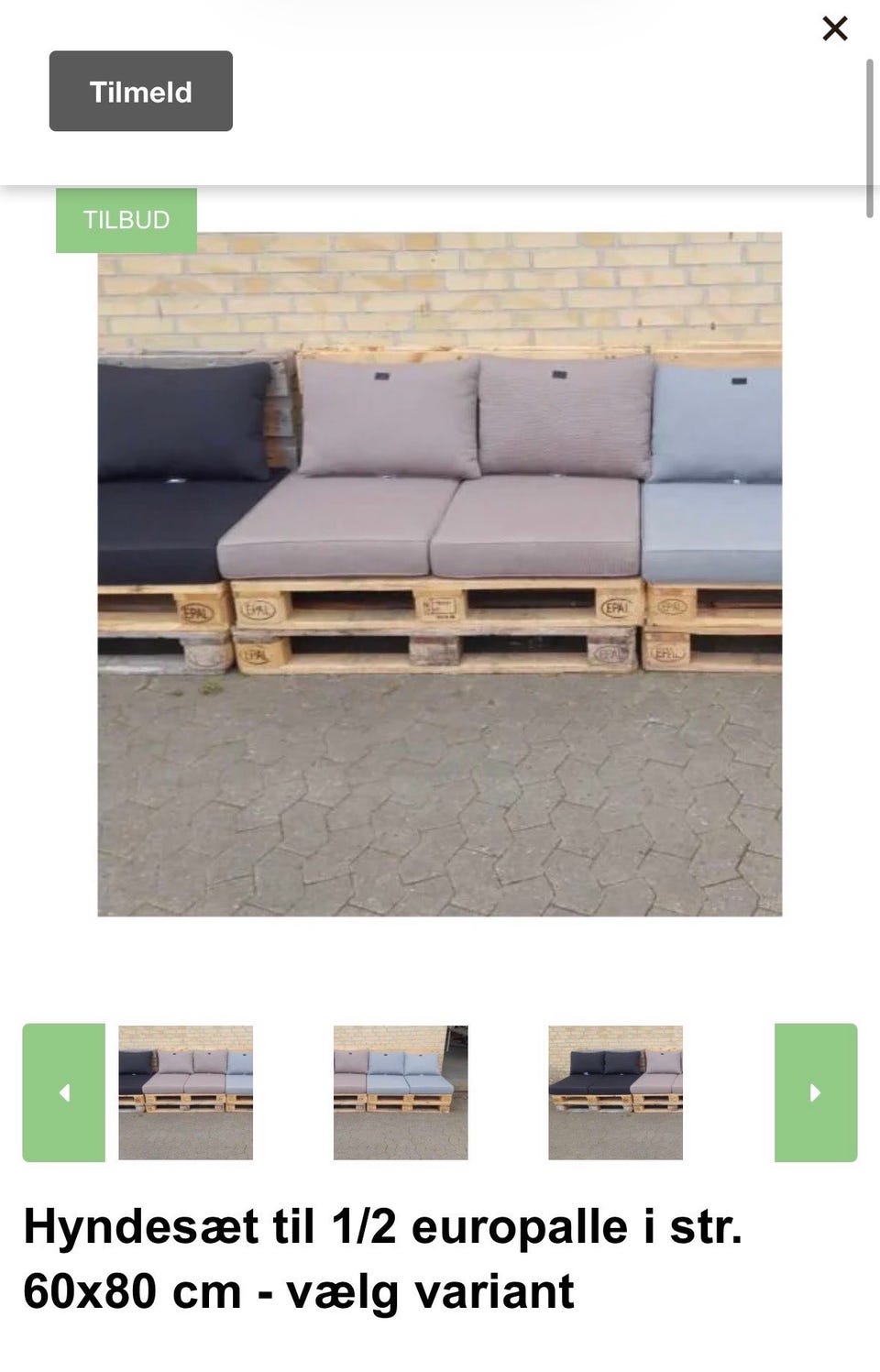Open the second thumbnail of the cushion set
The width and height of the screenshot is (880, 1372).
pos(400,1092)
